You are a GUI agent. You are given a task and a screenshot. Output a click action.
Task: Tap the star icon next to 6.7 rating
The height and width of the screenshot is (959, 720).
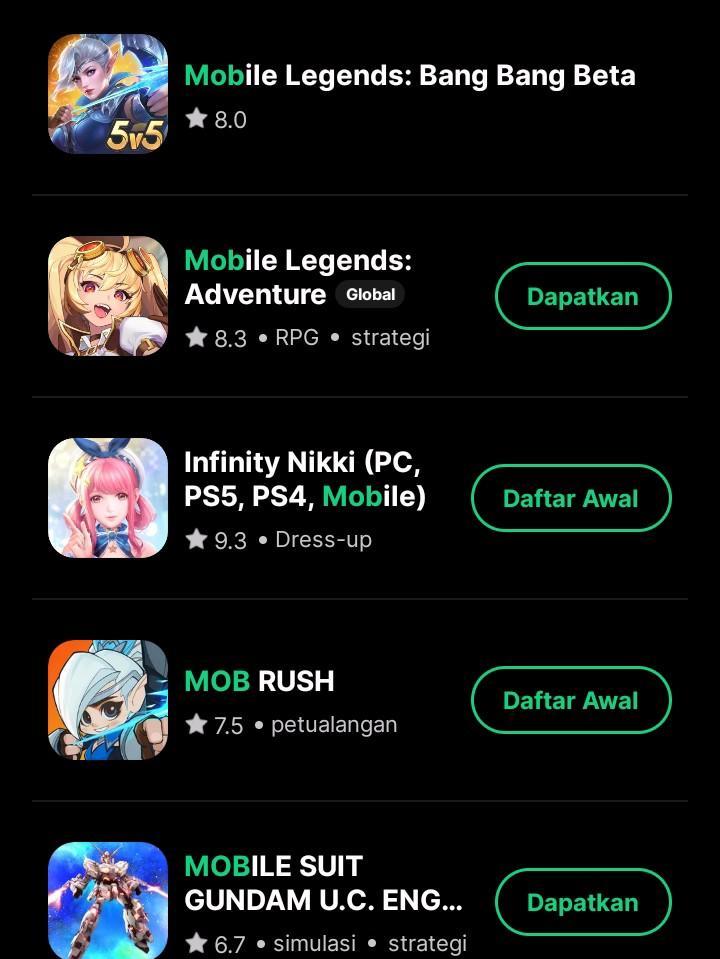coord(196,942)
